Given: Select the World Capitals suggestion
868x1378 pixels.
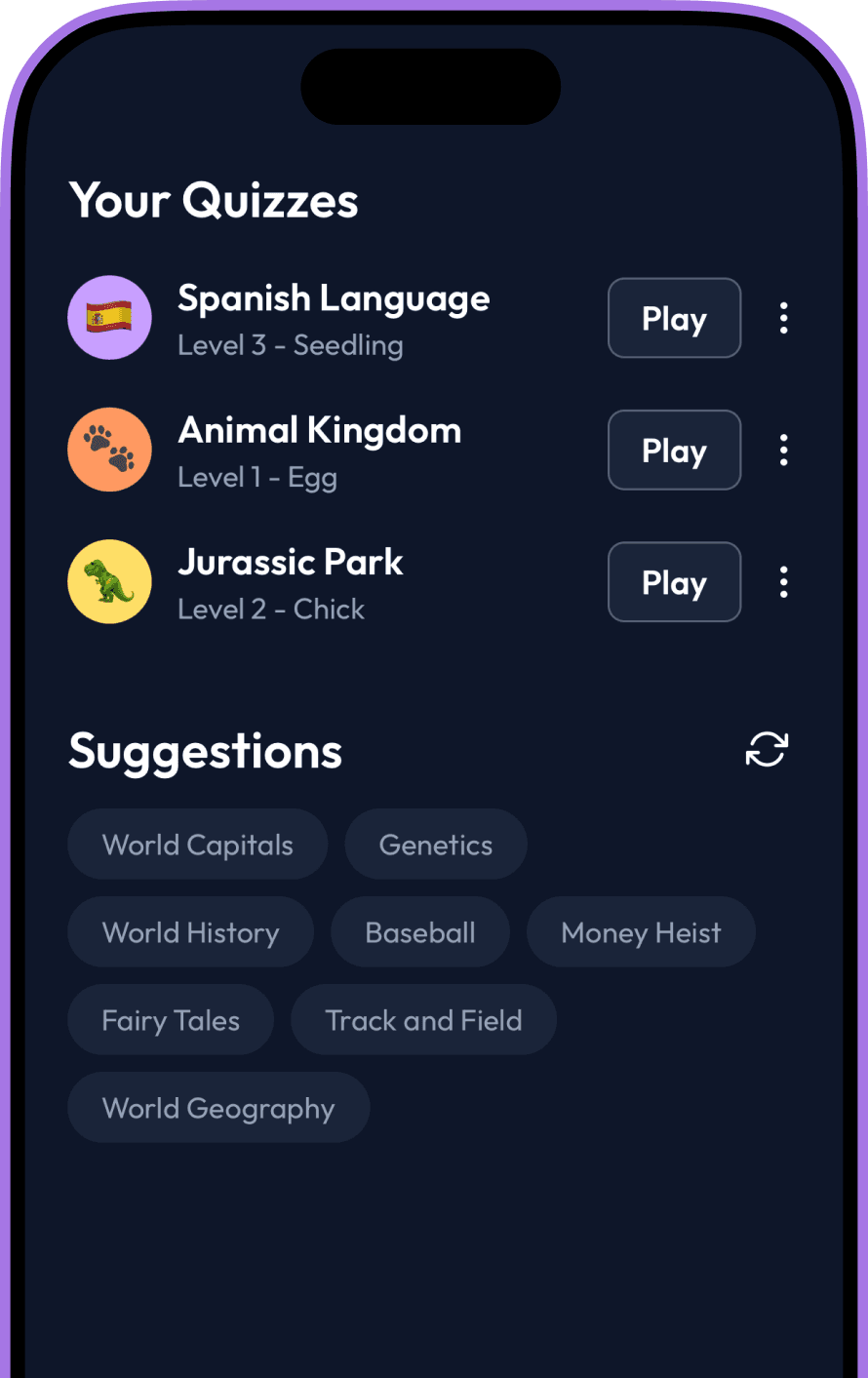Looking at the screenshot, I should 197,845.
